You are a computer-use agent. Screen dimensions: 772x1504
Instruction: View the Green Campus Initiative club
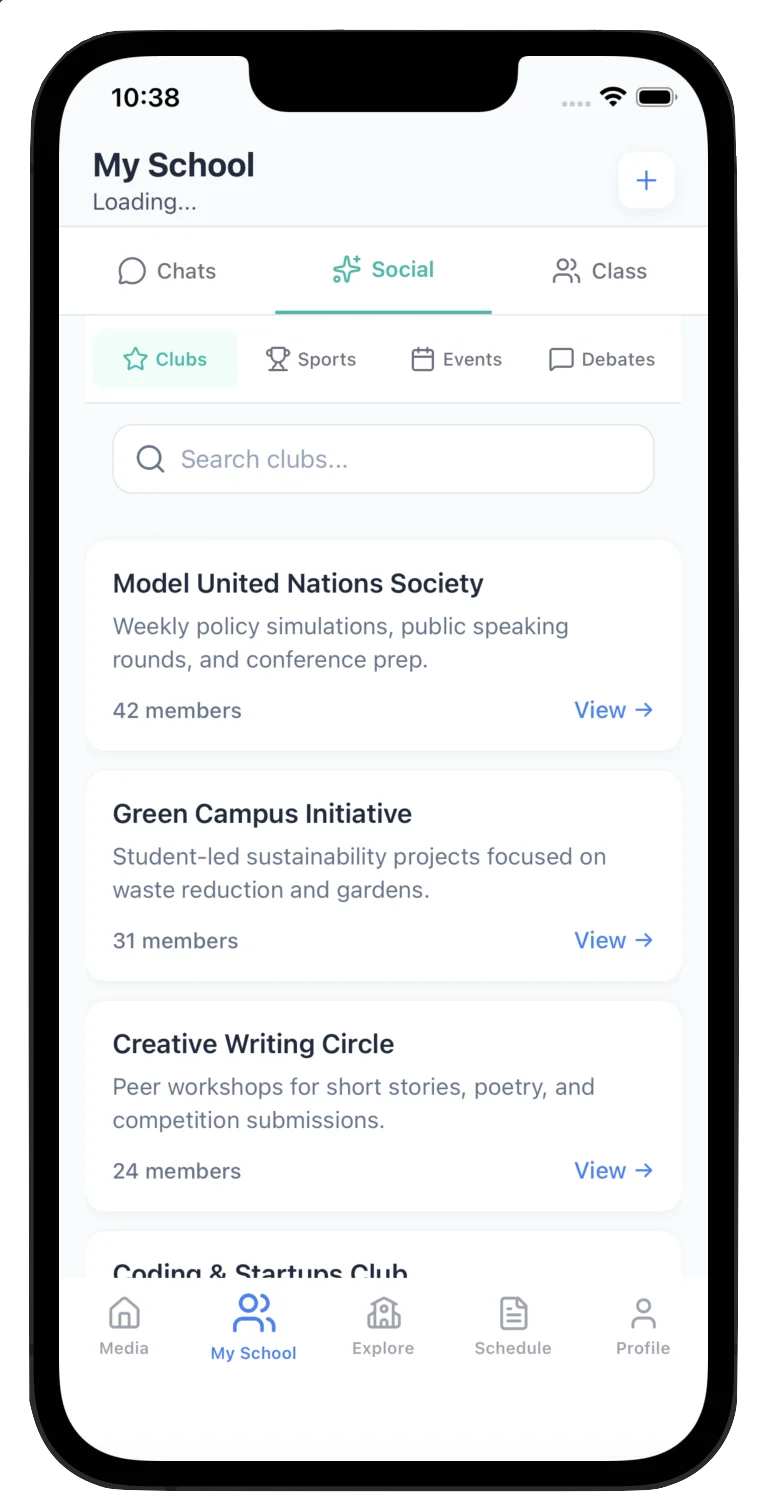(613, 940)
